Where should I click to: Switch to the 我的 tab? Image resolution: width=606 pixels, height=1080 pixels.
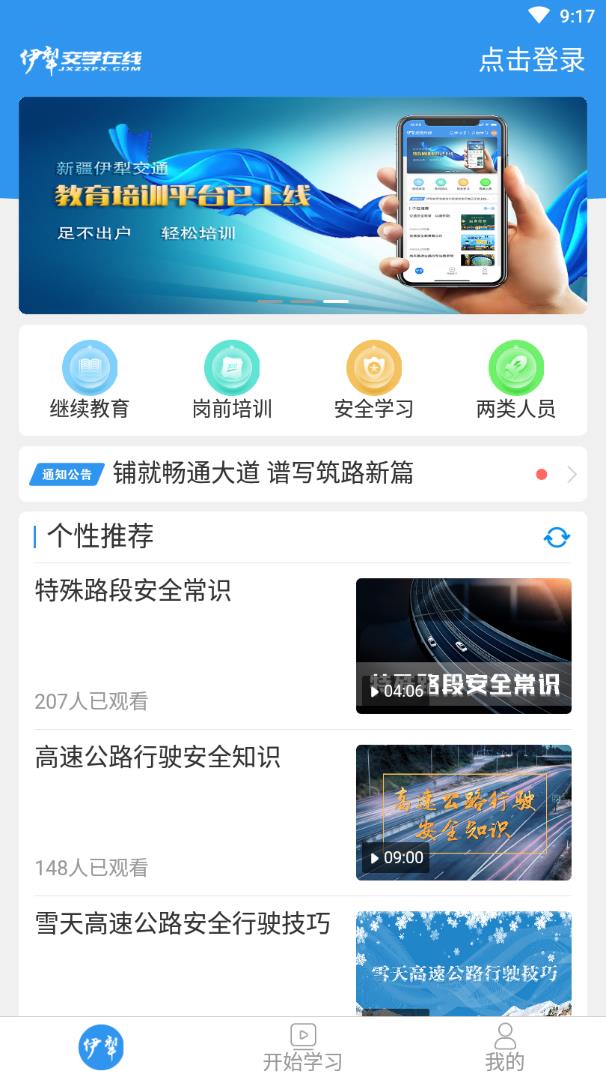(505, 1047)
